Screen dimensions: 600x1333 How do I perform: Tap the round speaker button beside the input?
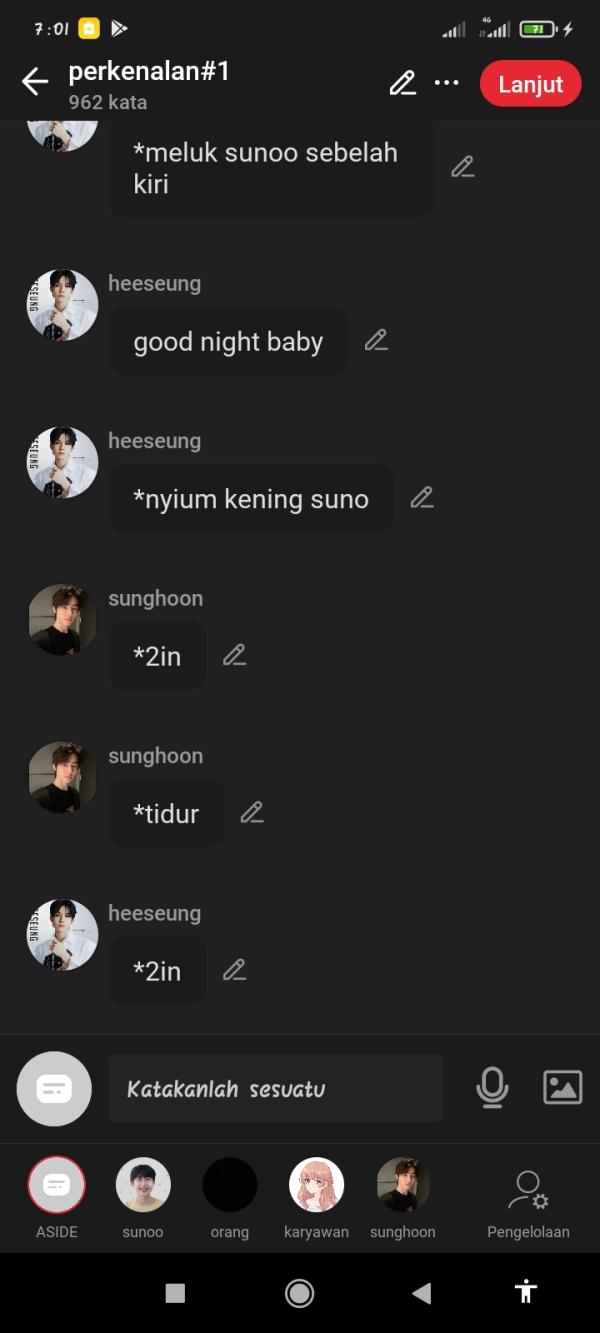[x=54, y=1089]
